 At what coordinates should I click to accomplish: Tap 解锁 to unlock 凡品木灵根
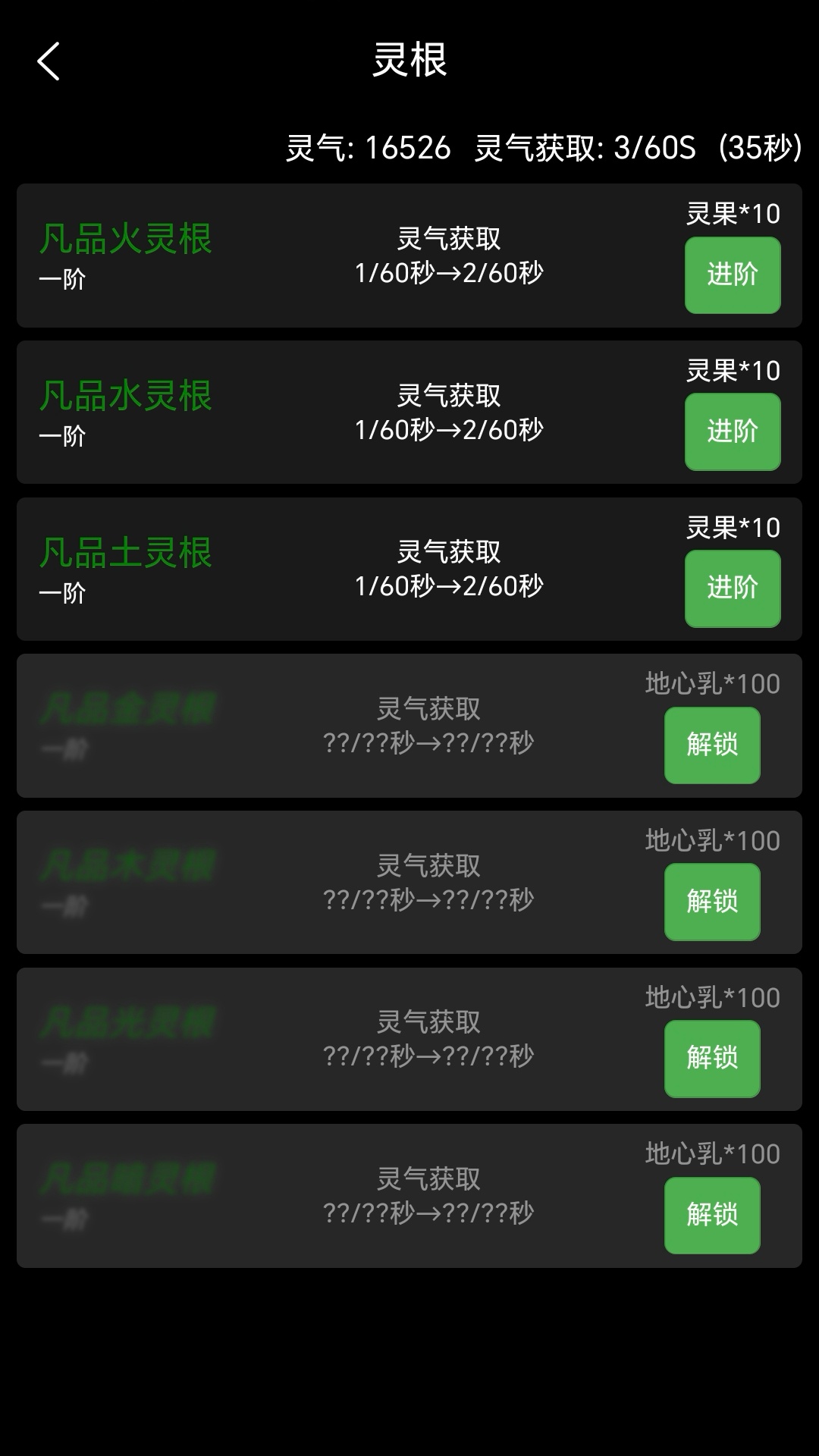click(x=711, y=901)
